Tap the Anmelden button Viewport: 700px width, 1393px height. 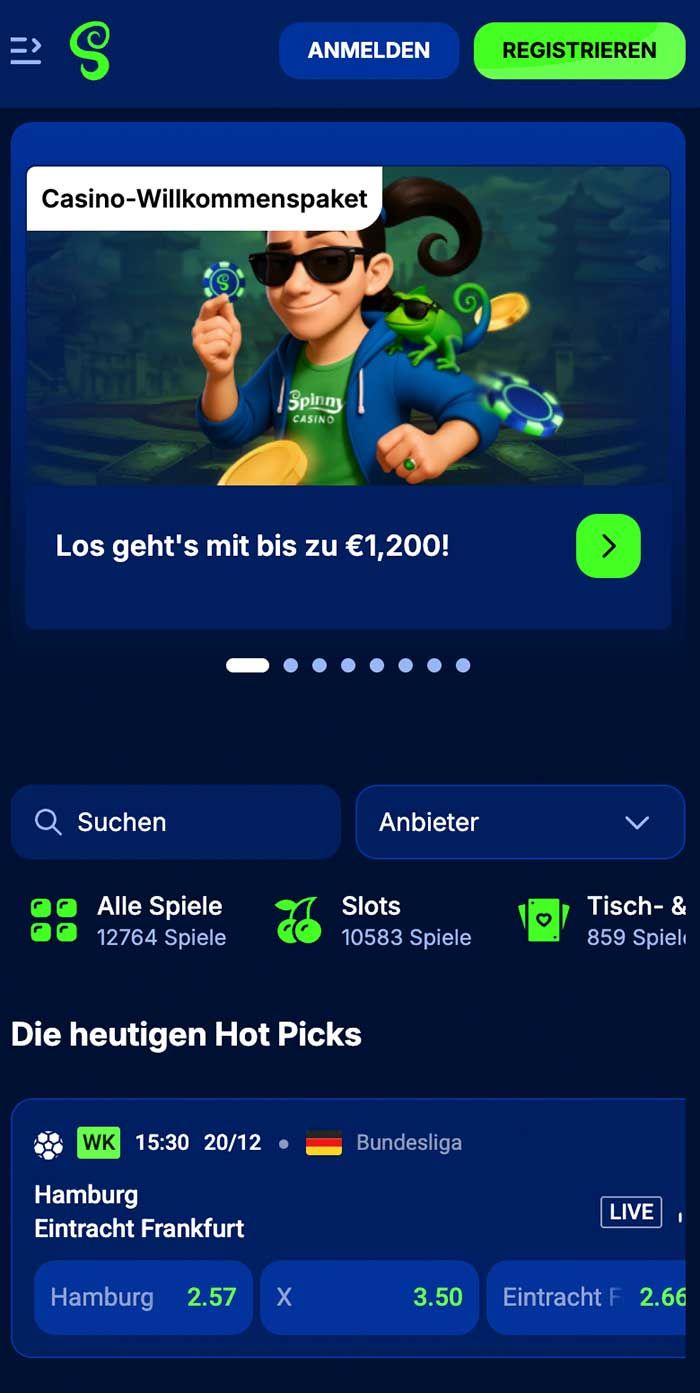point(368,50)
